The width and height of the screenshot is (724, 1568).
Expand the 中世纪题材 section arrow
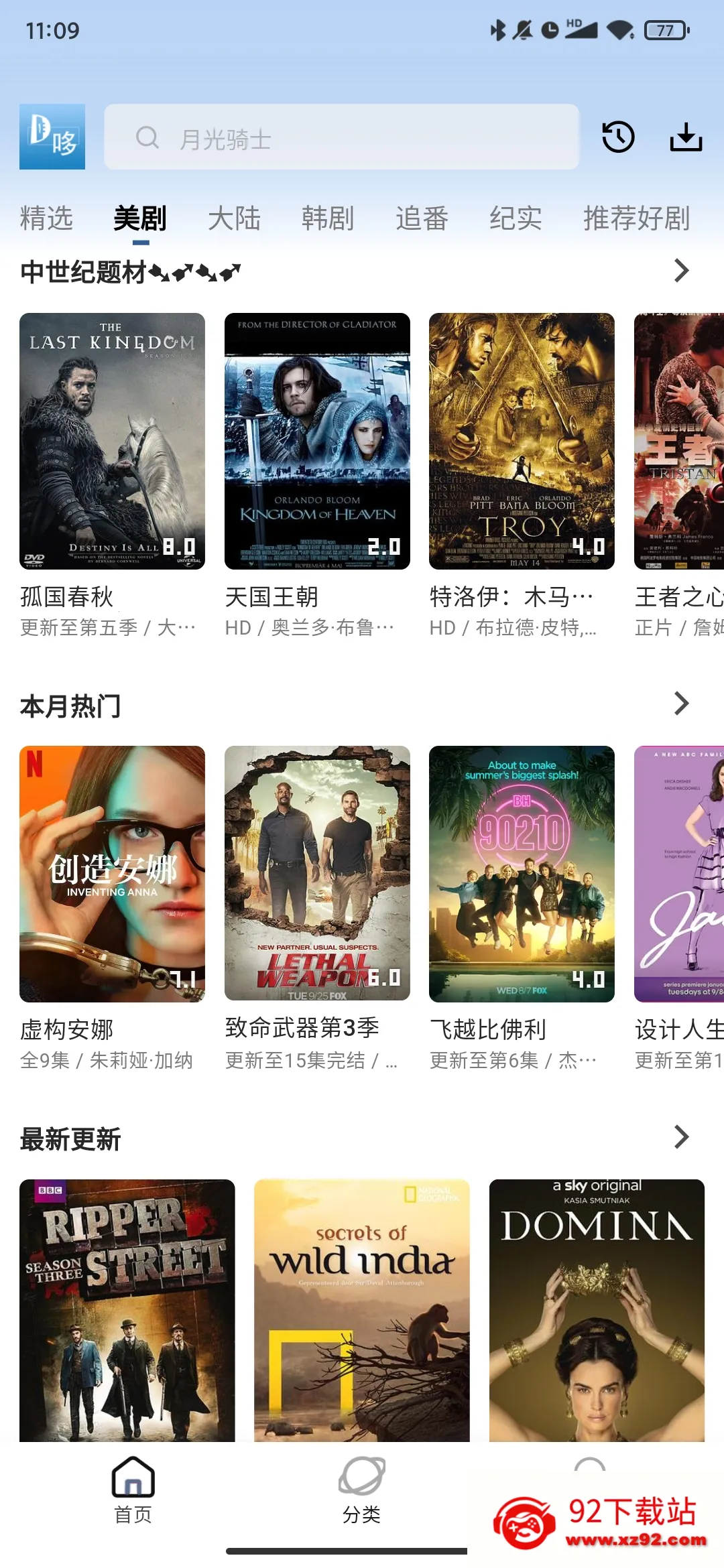tap(681, 271)
